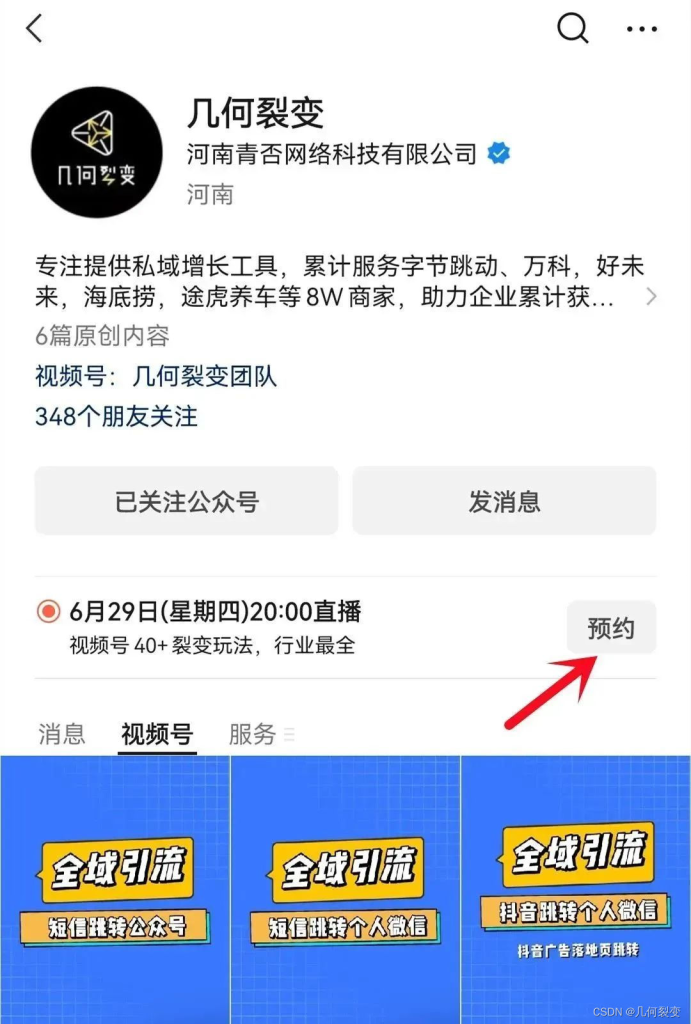This screenshot has height=1024, width=691.
Task: Tap 发消息 to send a message
Action: pos(504,501)
